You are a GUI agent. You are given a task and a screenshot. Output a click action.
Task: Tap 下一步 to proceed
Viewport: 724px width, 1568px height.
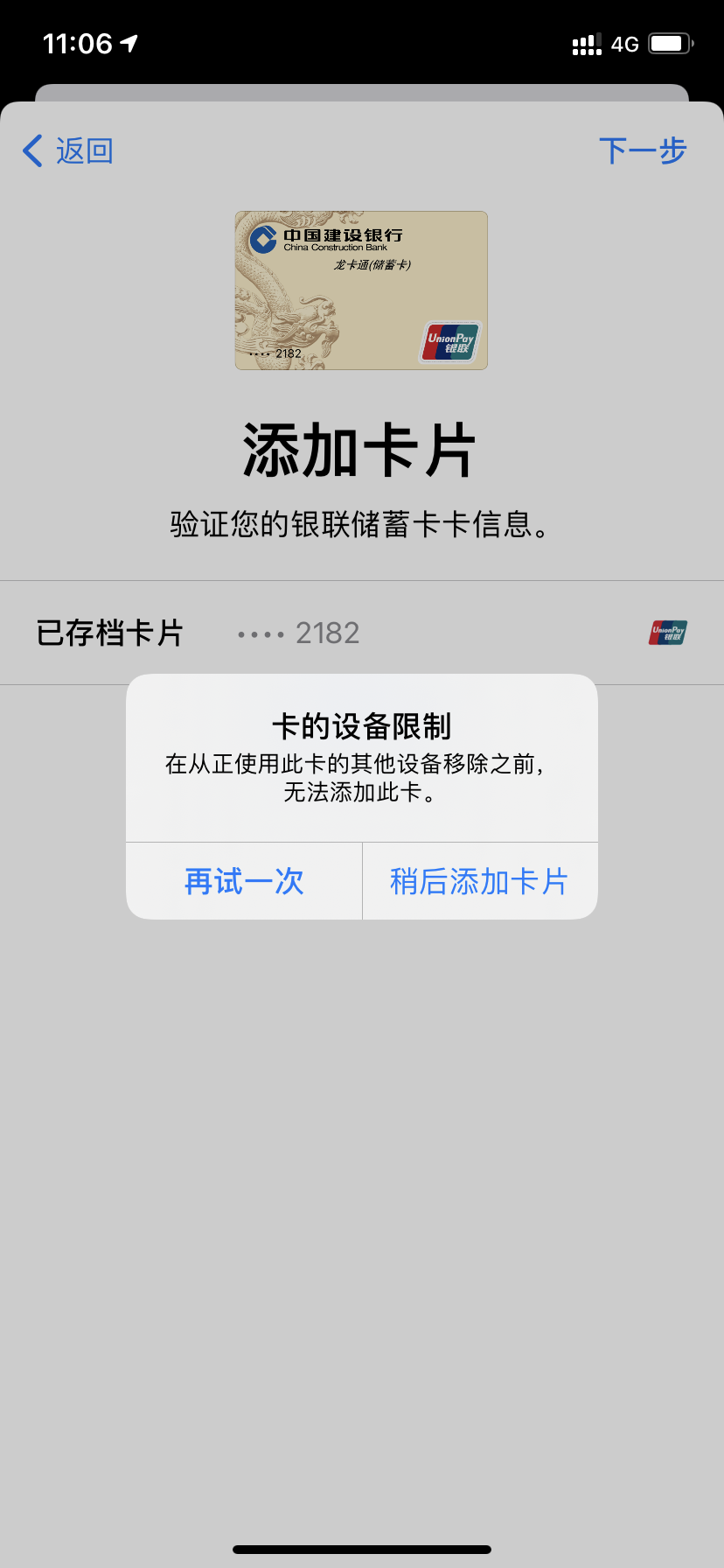pos(643,150)
